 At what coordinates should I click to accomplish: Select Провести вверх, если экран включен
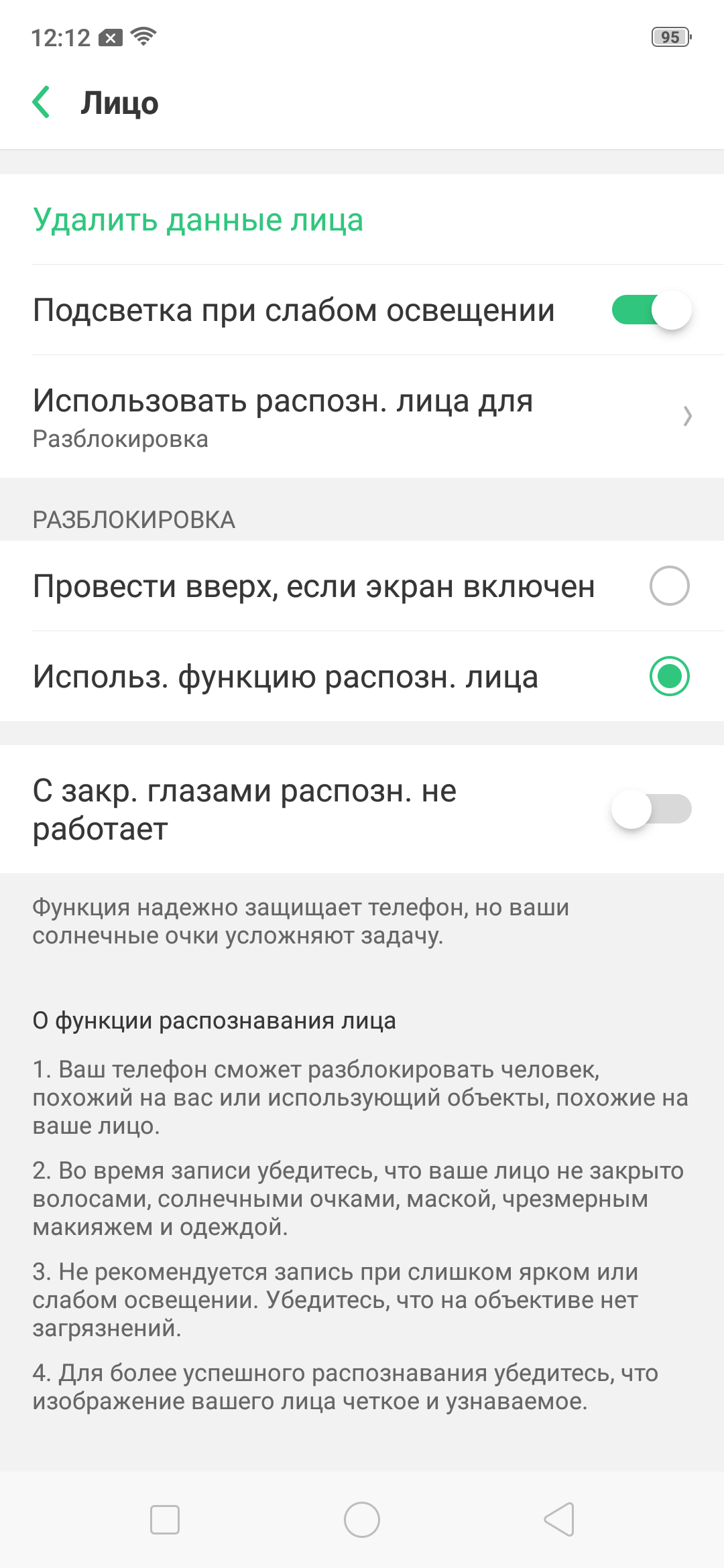tap(669, 586)
